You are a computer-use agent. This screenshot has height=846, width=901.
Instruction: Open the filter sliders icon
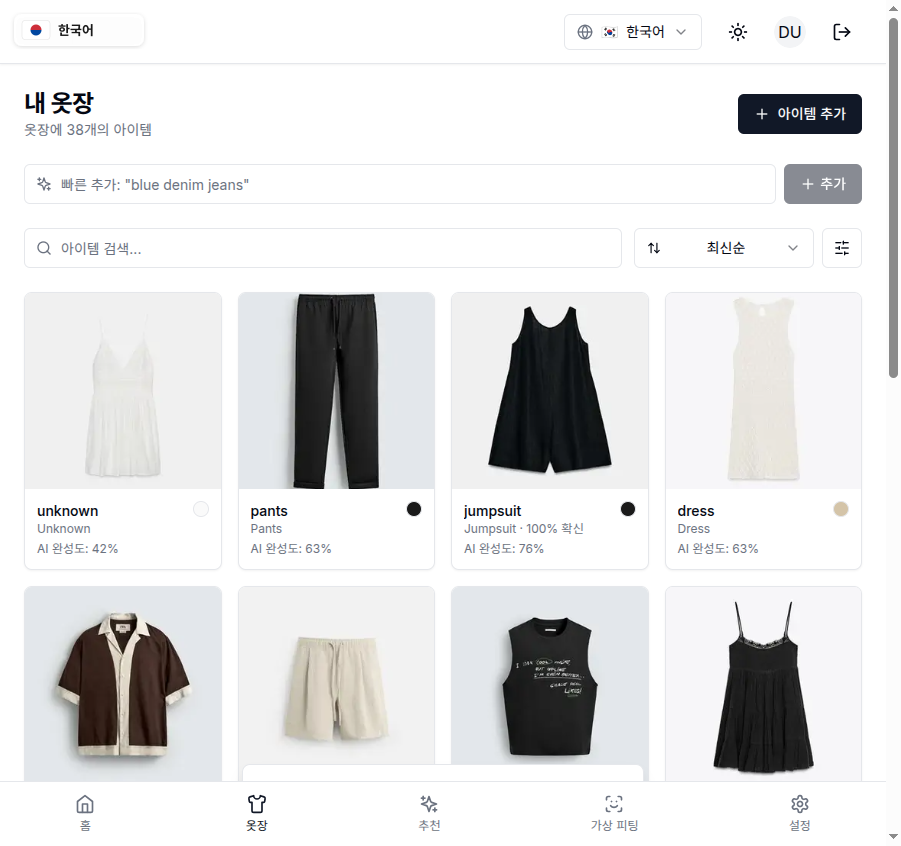[x=841, y=248]
